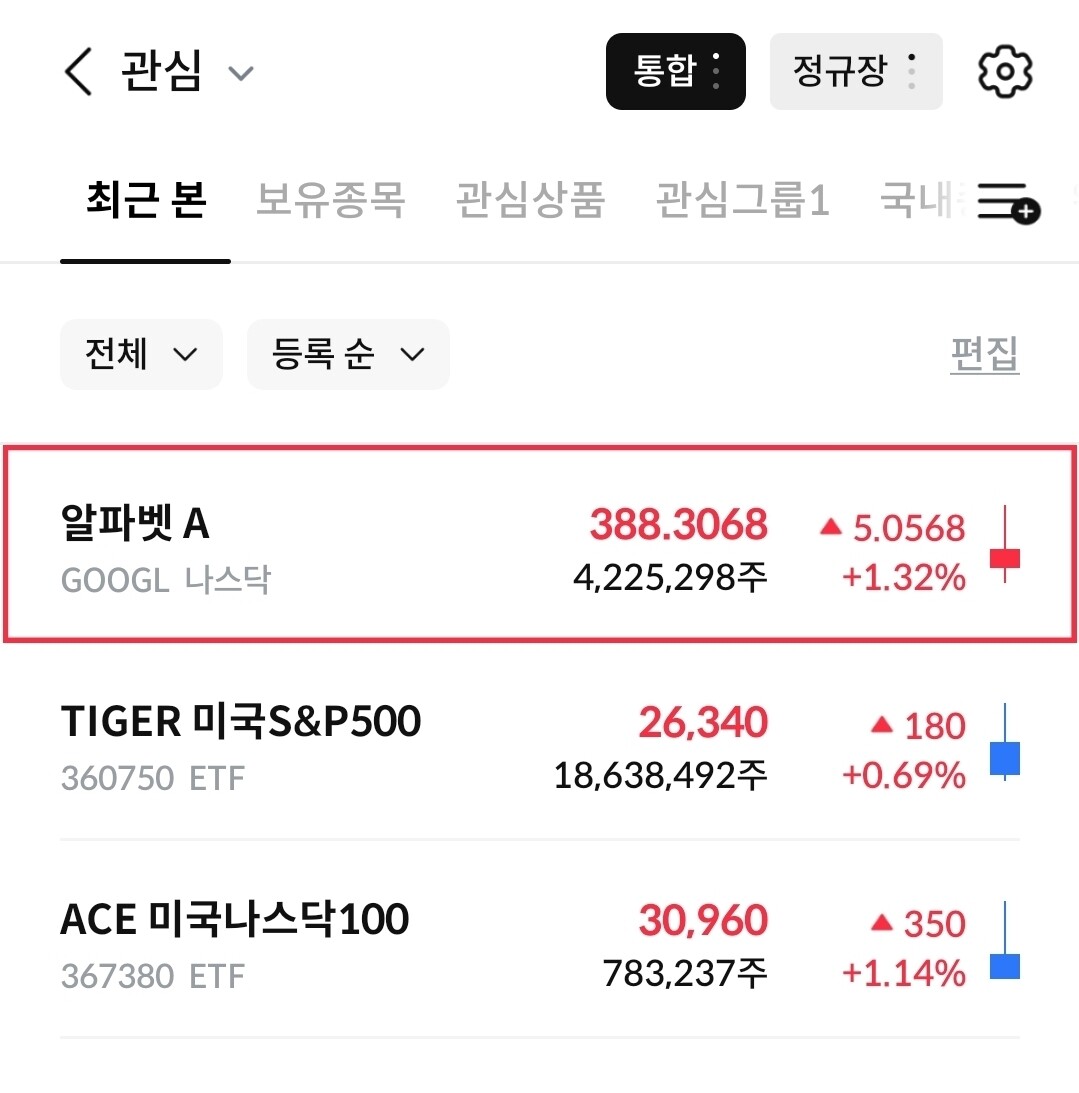Expand the 전체 filter dropdown
1079x1093 pixels.
point(141,354)
